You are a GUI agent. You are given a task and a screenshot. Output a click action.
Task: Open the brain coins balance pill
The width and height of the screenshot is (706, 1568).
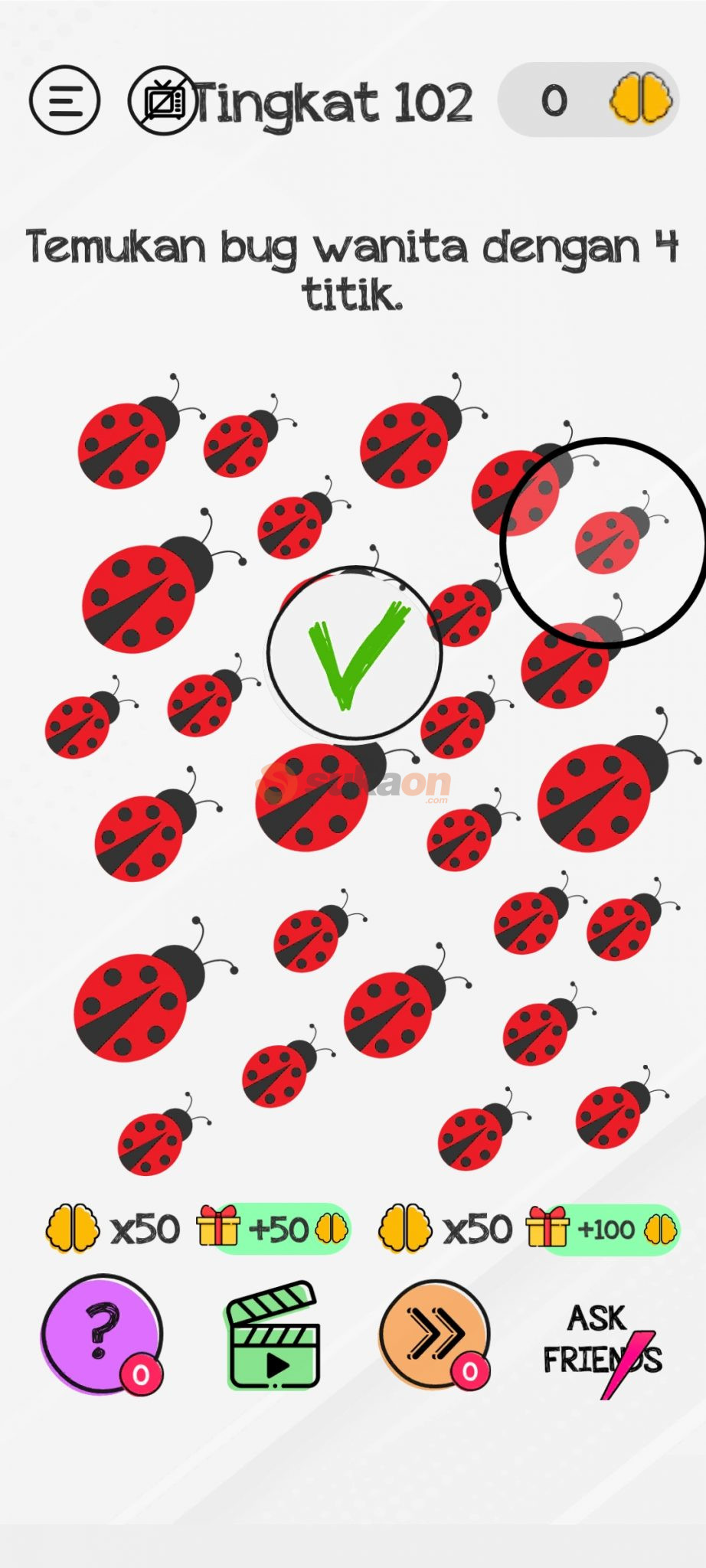588,100
